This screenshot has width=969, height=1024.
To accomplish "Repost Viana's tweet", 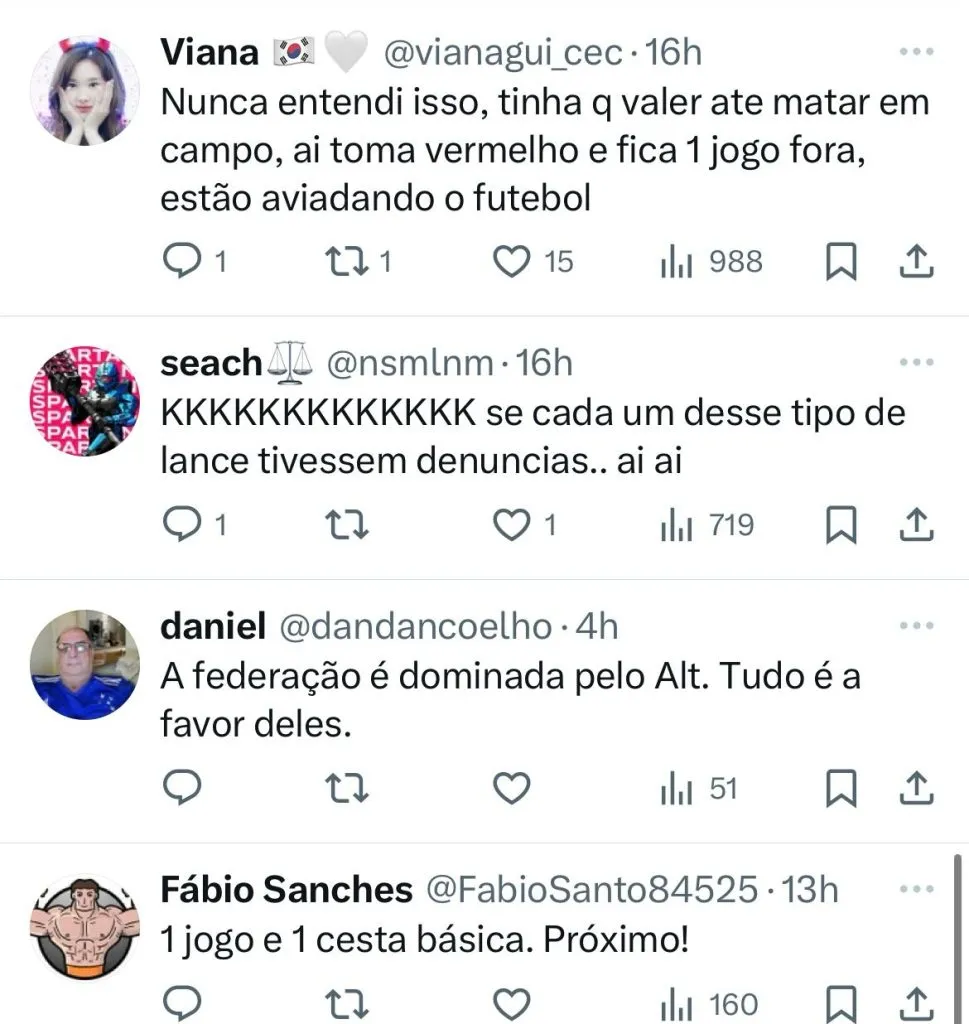I will (345, 262).
